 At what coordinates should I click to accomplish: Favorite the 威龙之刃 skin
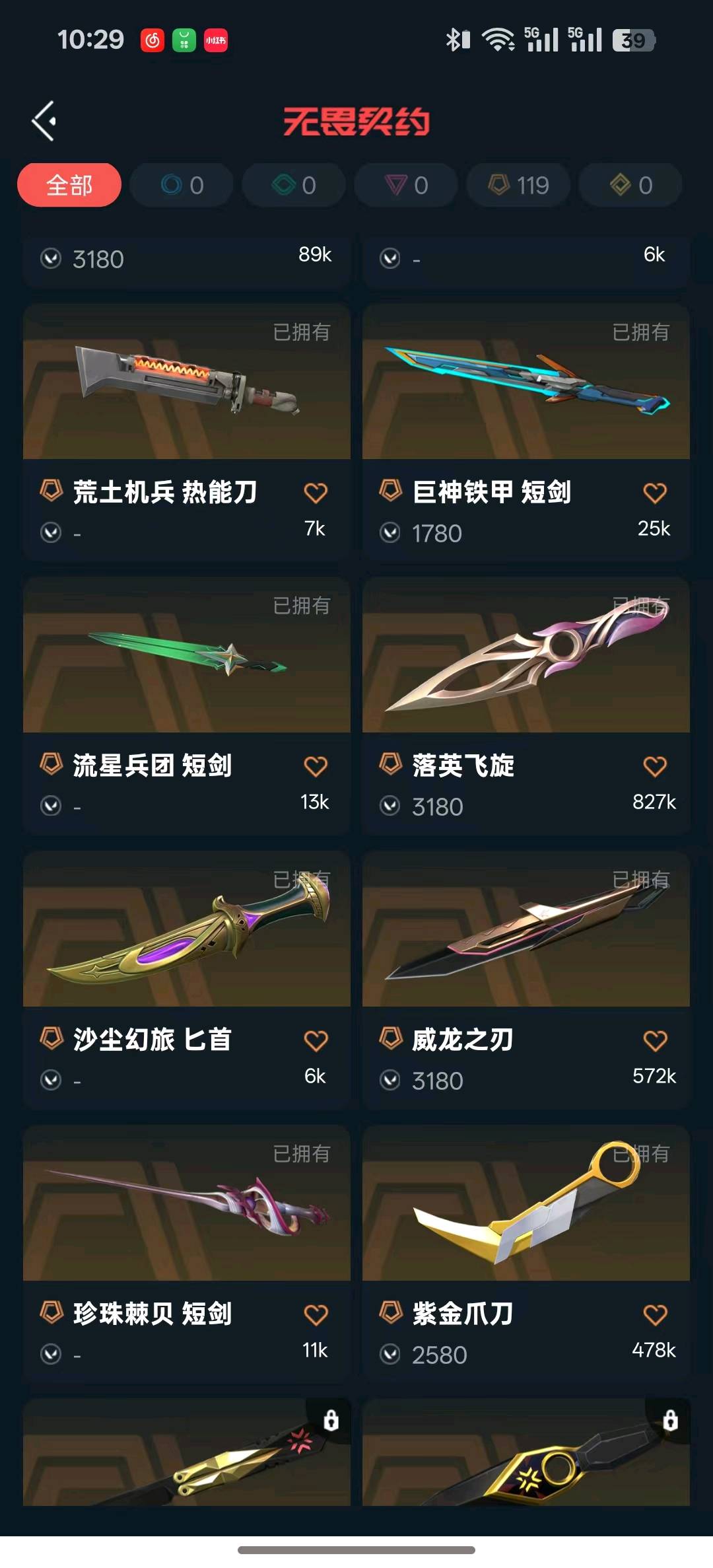pos(655,1040)
